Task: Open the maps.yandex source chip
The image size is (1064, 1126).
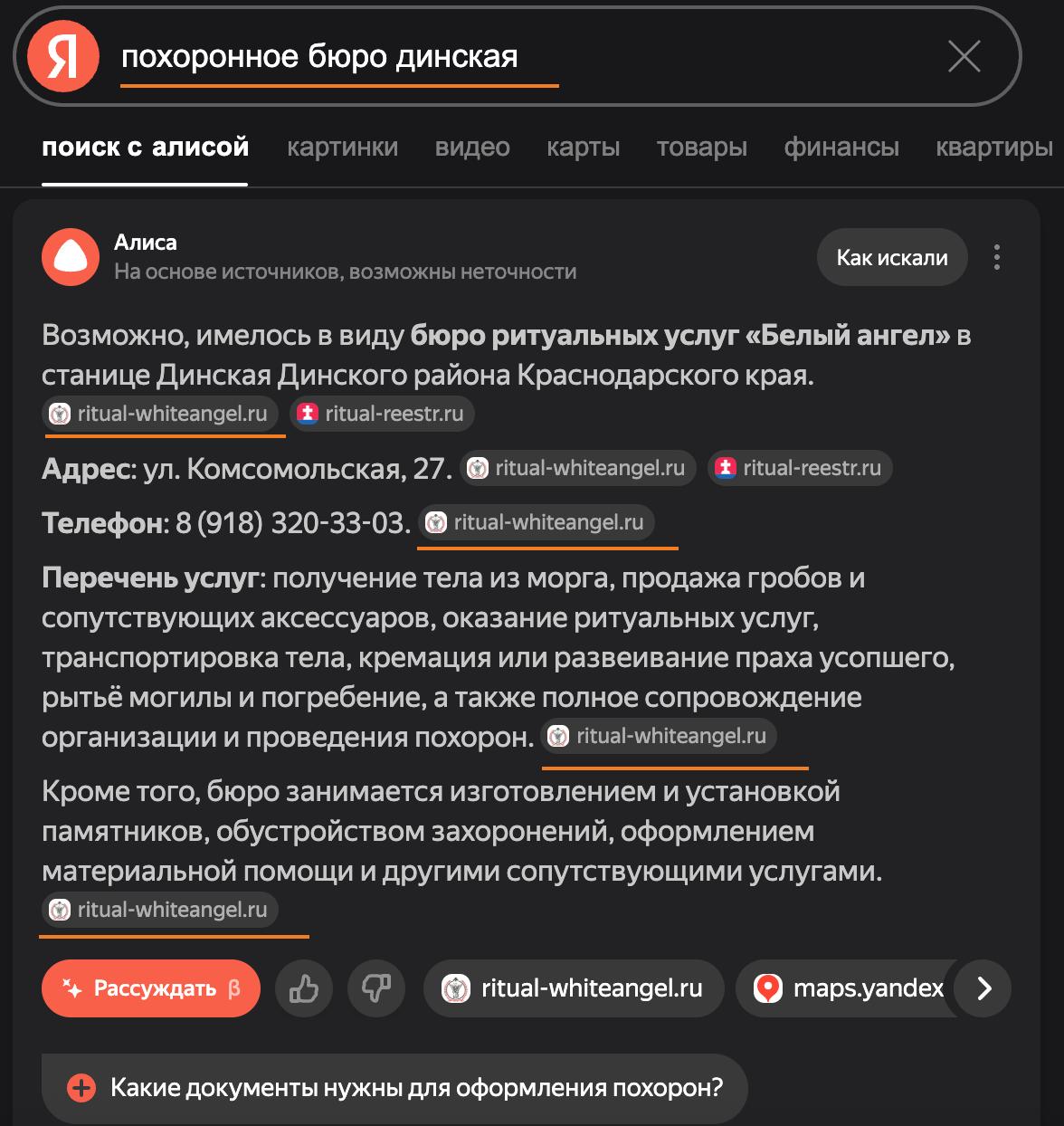Action: pyautogui.click(x=850, y=988)
